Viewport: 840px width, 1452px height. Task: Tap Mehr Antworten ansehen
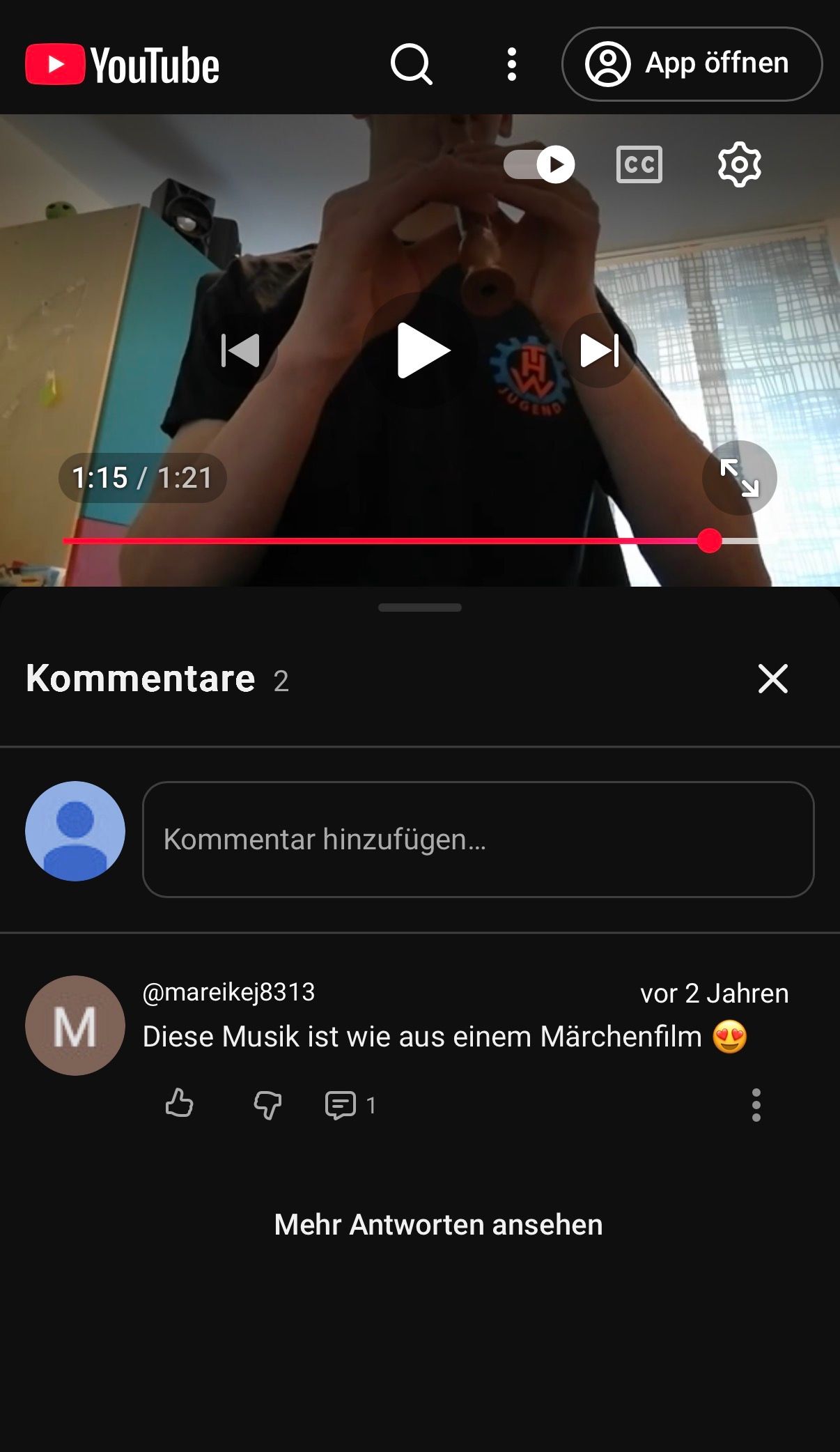click(x=438, y=1224)
